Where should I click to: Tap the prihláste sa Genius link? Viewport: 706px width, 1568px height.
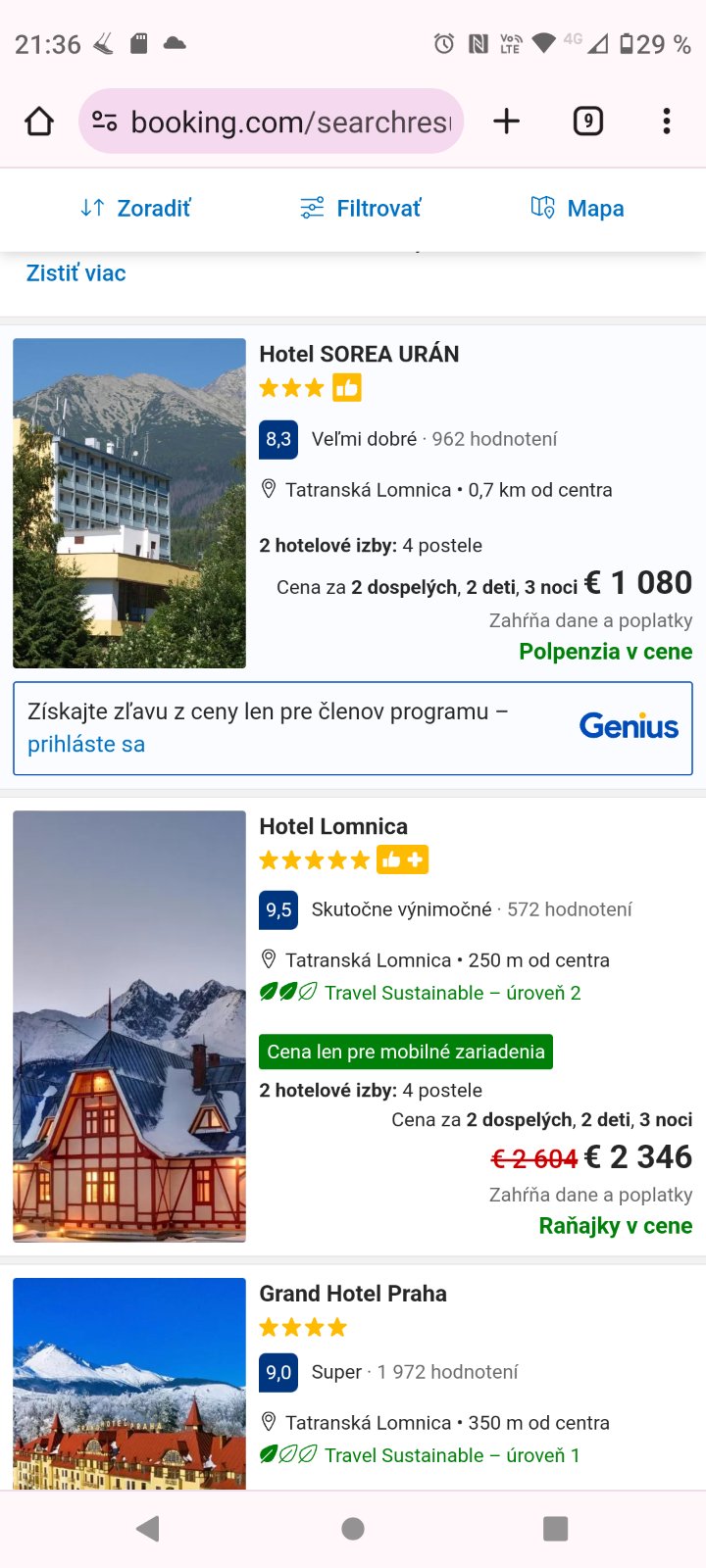tap(86, 745)
